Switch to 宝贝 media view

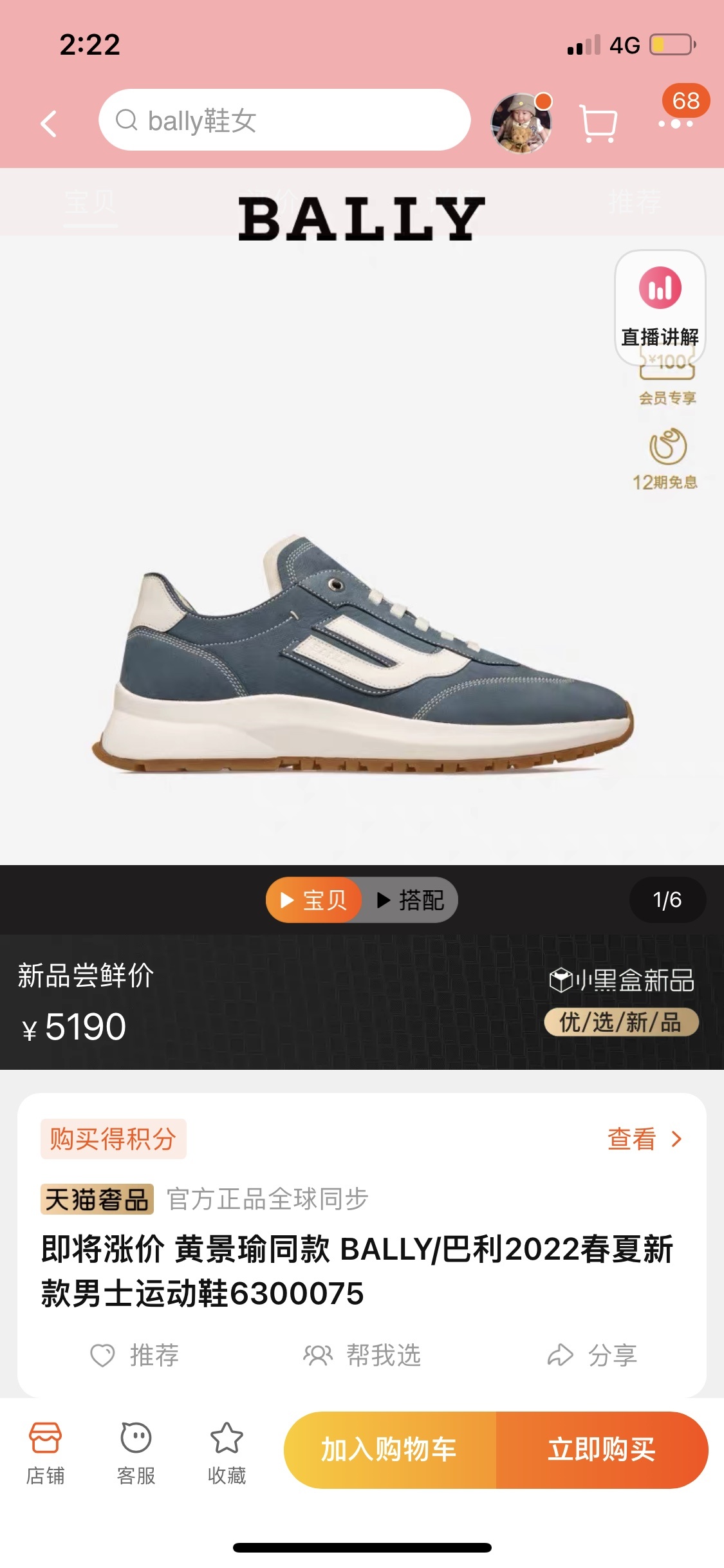[x=314, y=900]
